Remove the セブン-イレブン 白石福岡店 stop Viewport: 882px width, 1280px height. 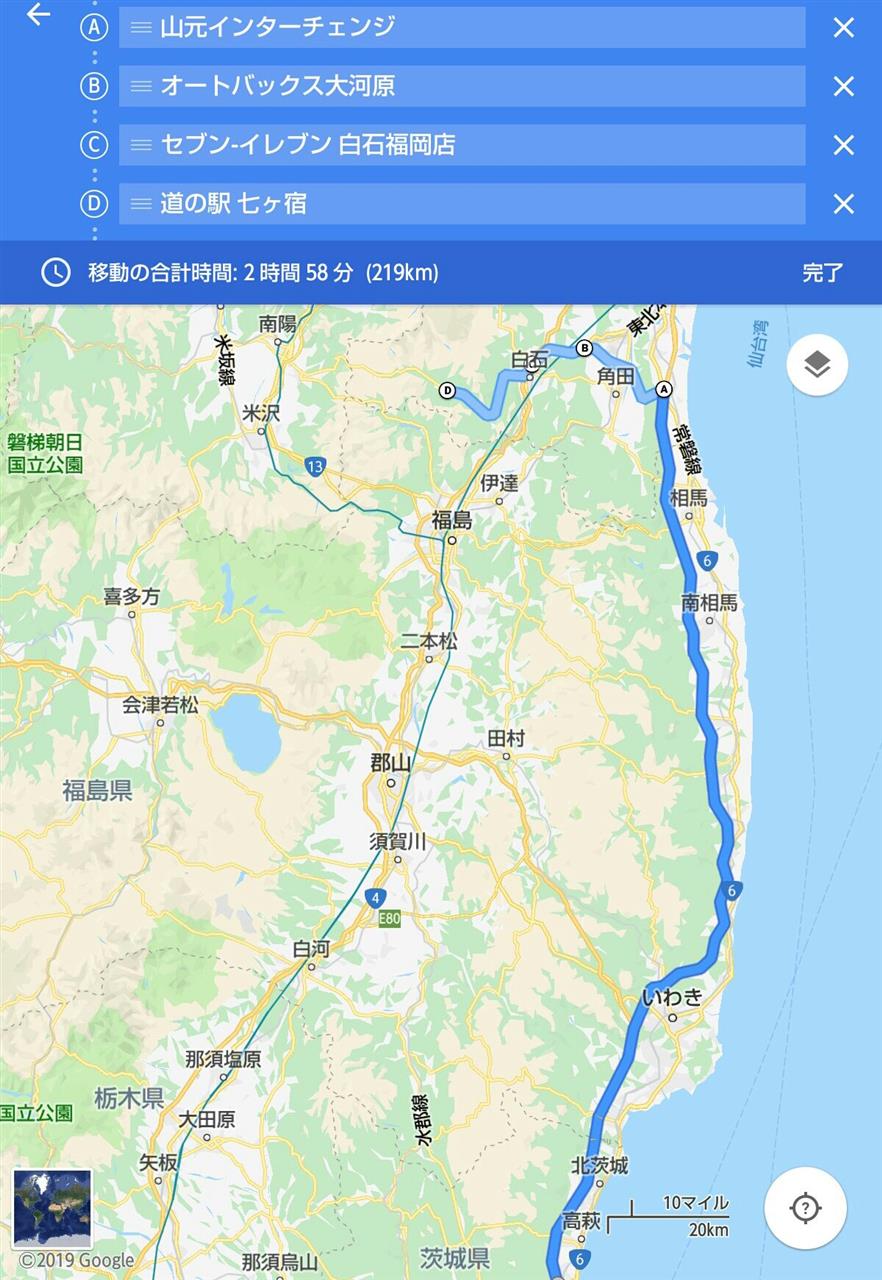[843, 146]
